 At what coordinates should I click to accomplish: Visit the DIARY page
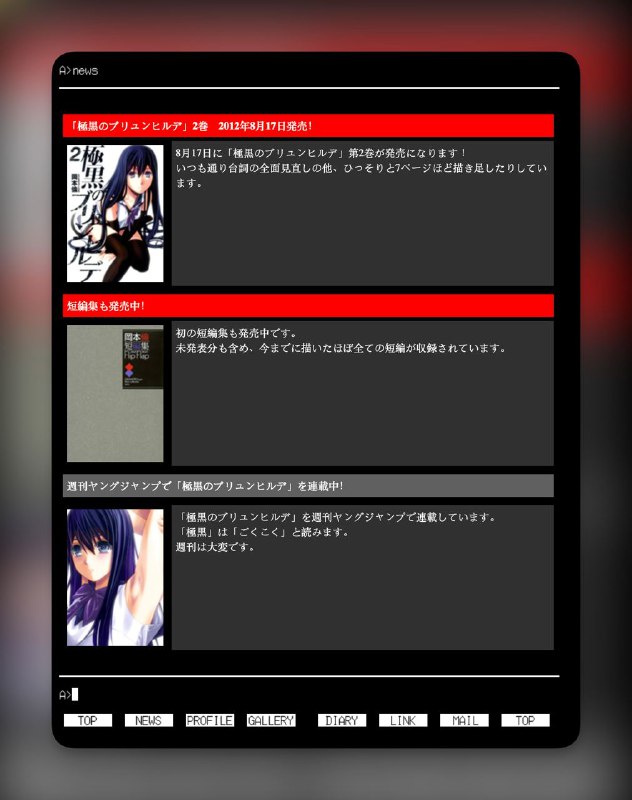(x=341, y=720)
